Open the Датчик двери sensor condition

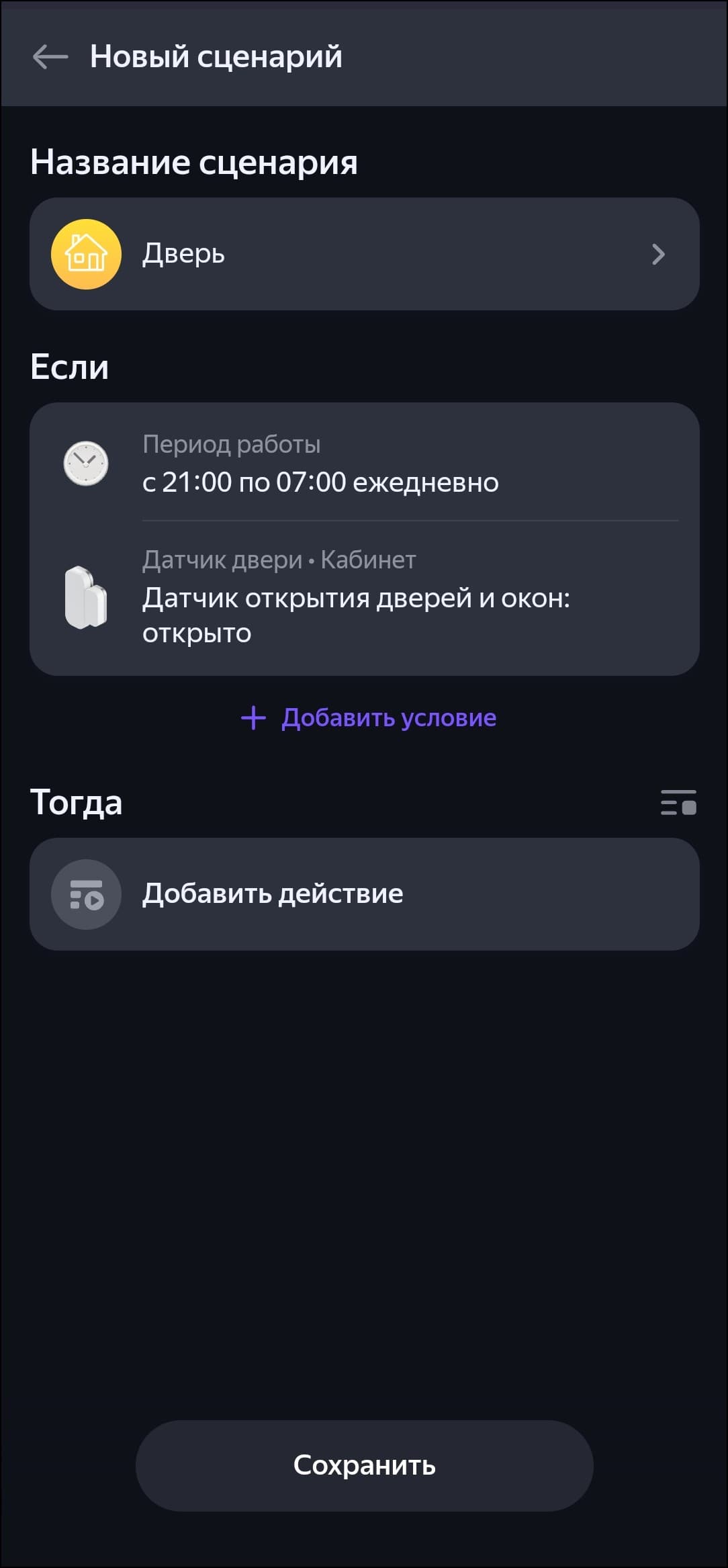click(x=364, y=597)
